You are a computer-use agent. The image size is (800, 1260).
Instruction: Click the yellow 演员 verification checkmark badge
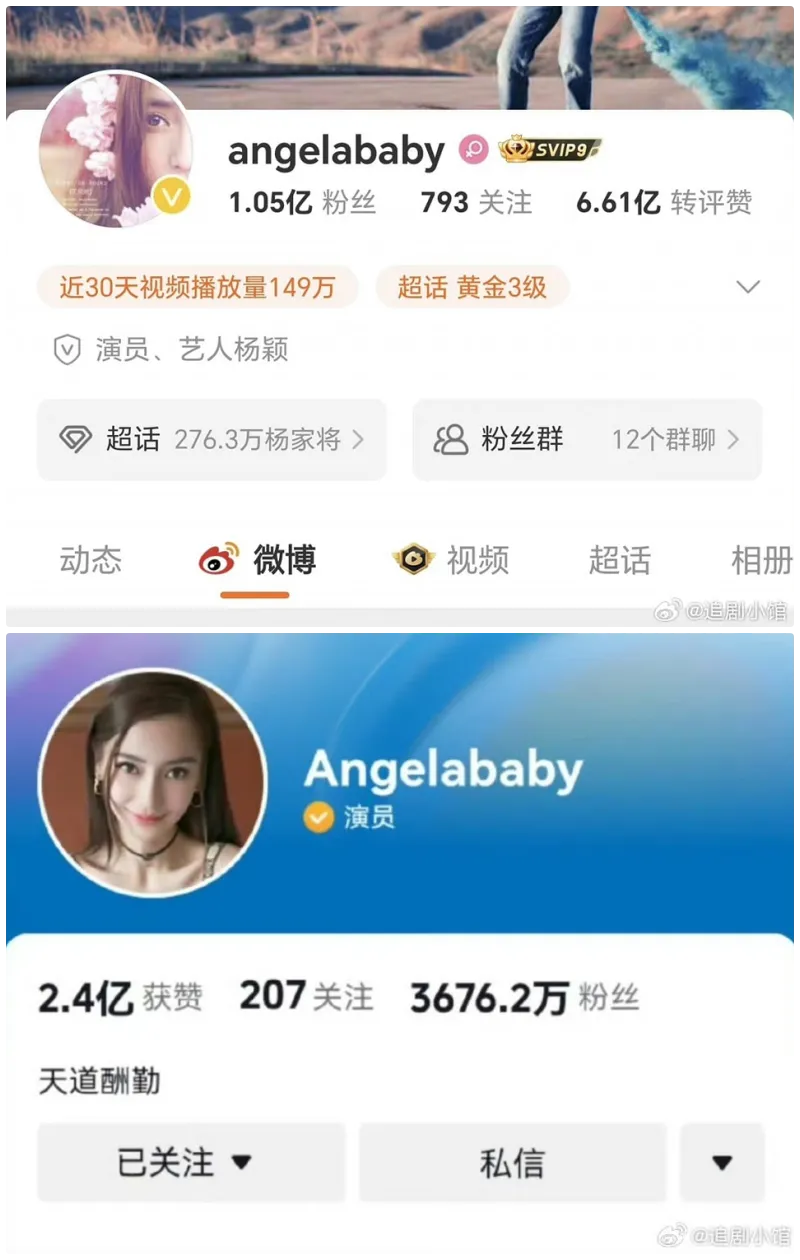click(317, 817)
